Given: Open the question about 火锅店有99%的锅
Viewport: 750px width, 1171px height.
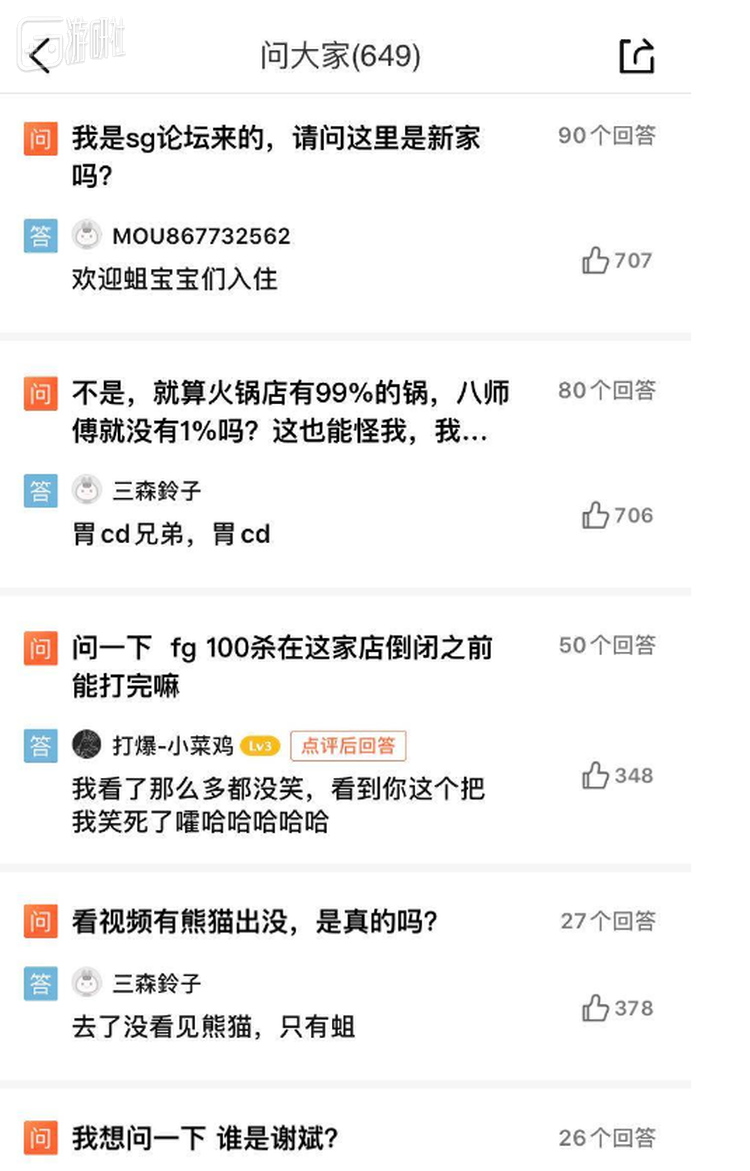Looking at the screenshot, I should tap(290, 411).
